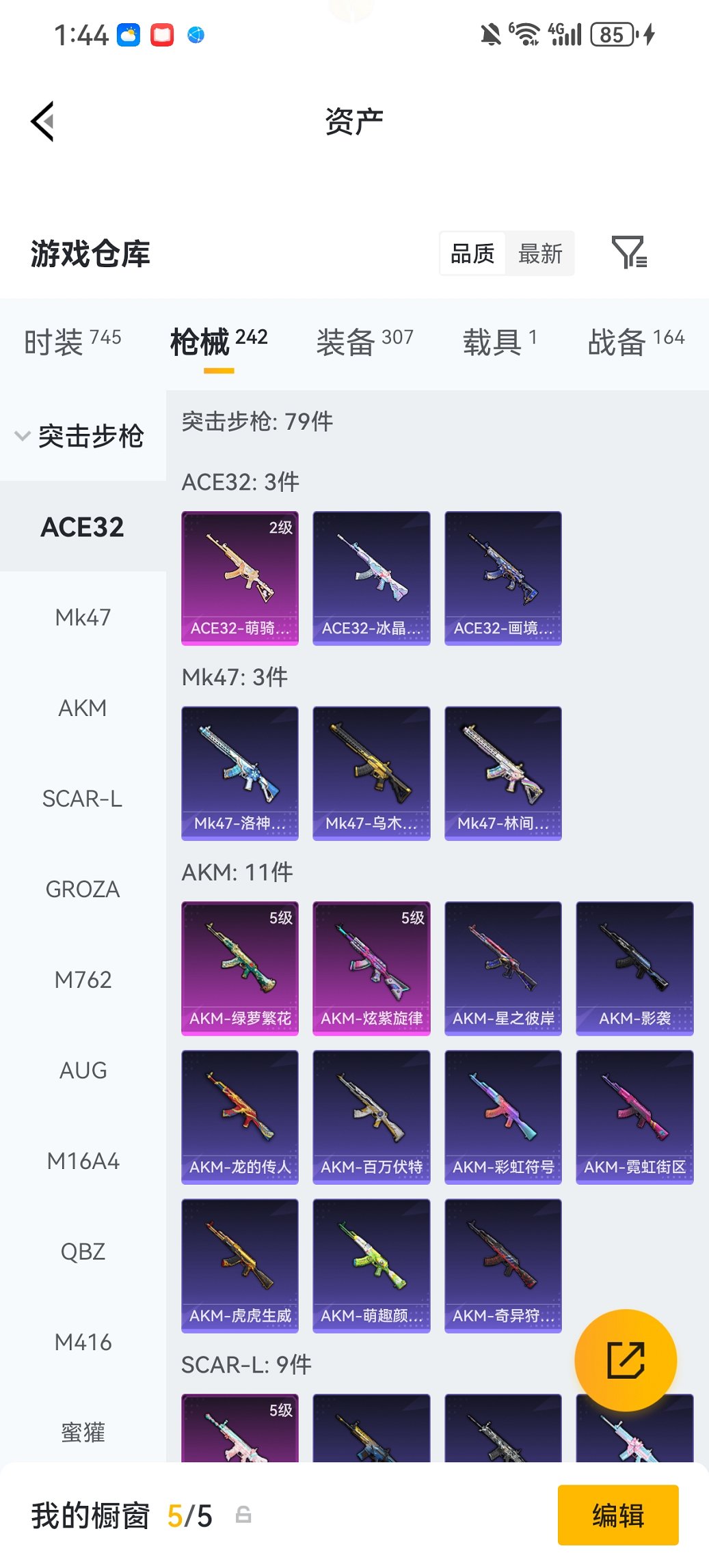This screenshot has height=1568, width=709.
Task: Tap the orange share floating button
Action: coord(626,1360)
